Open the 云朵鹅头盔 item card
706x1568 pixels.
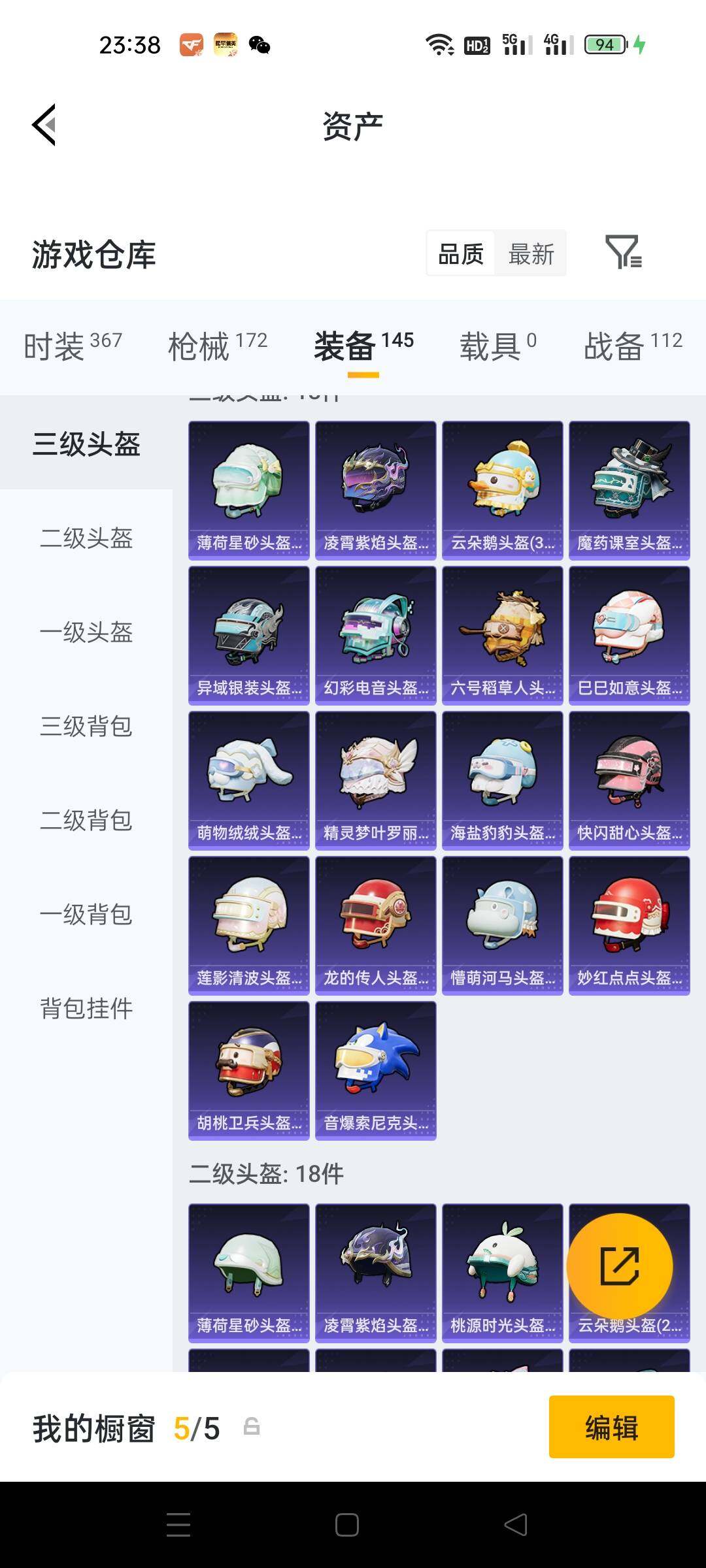pos(502,490)
